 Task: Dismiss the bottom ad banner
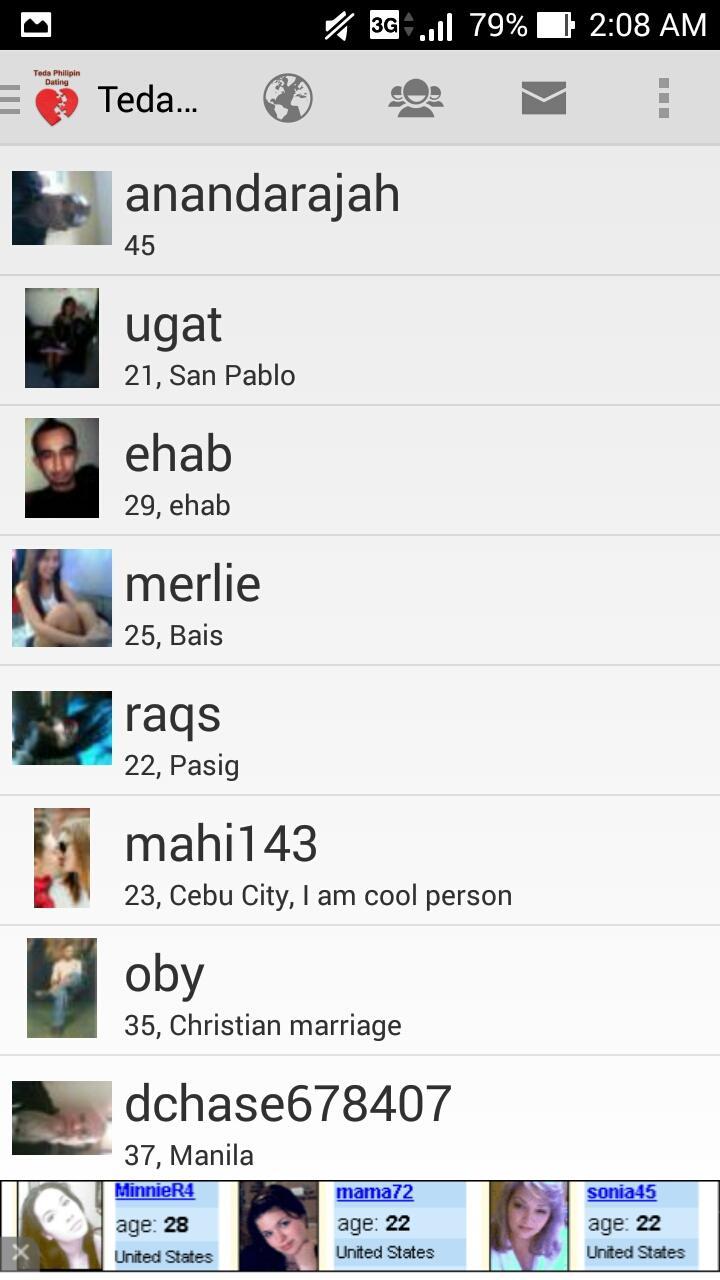(20, 1253)
